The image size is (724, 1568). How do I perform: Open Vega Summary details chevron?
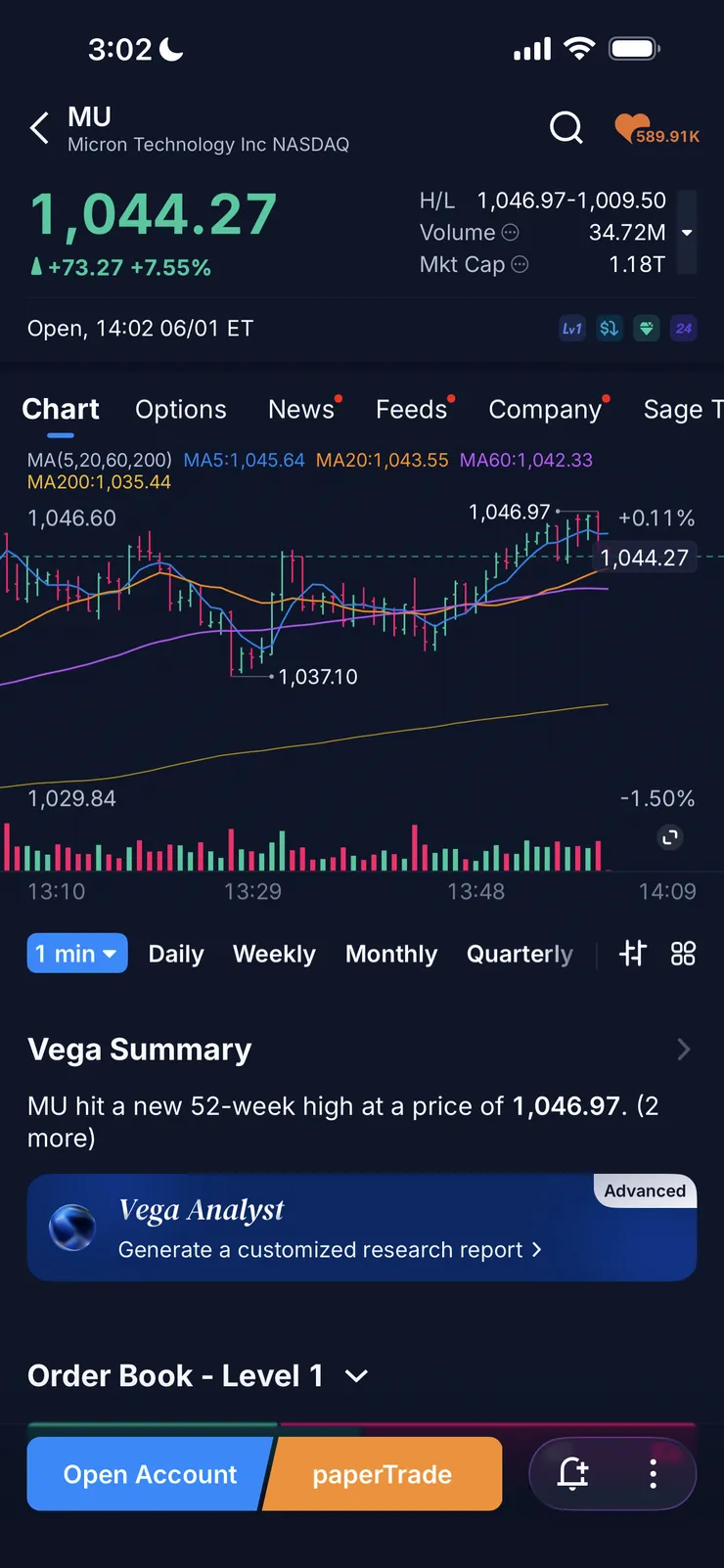tap(684, 1050)
